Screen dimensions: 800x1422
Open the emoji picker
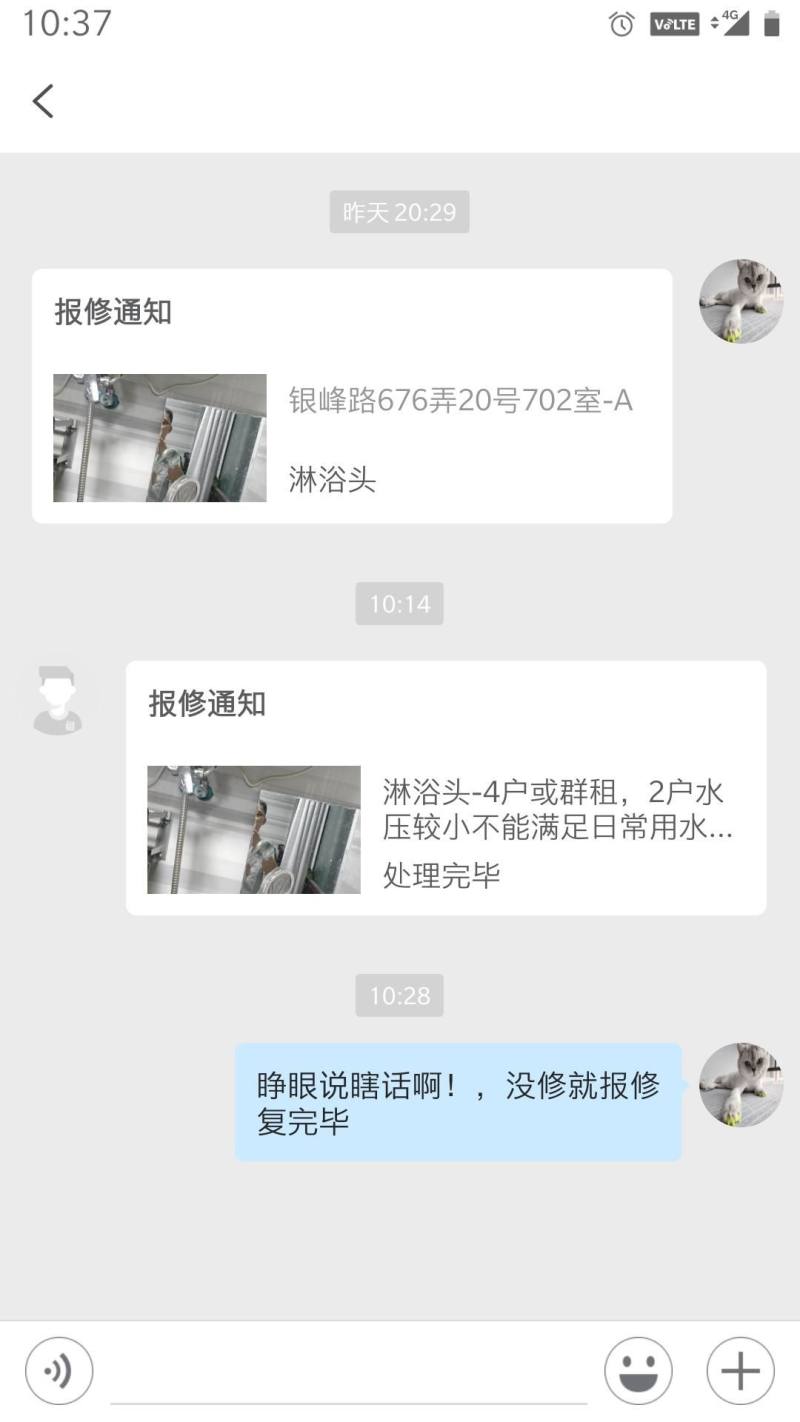click(638, 1371)
